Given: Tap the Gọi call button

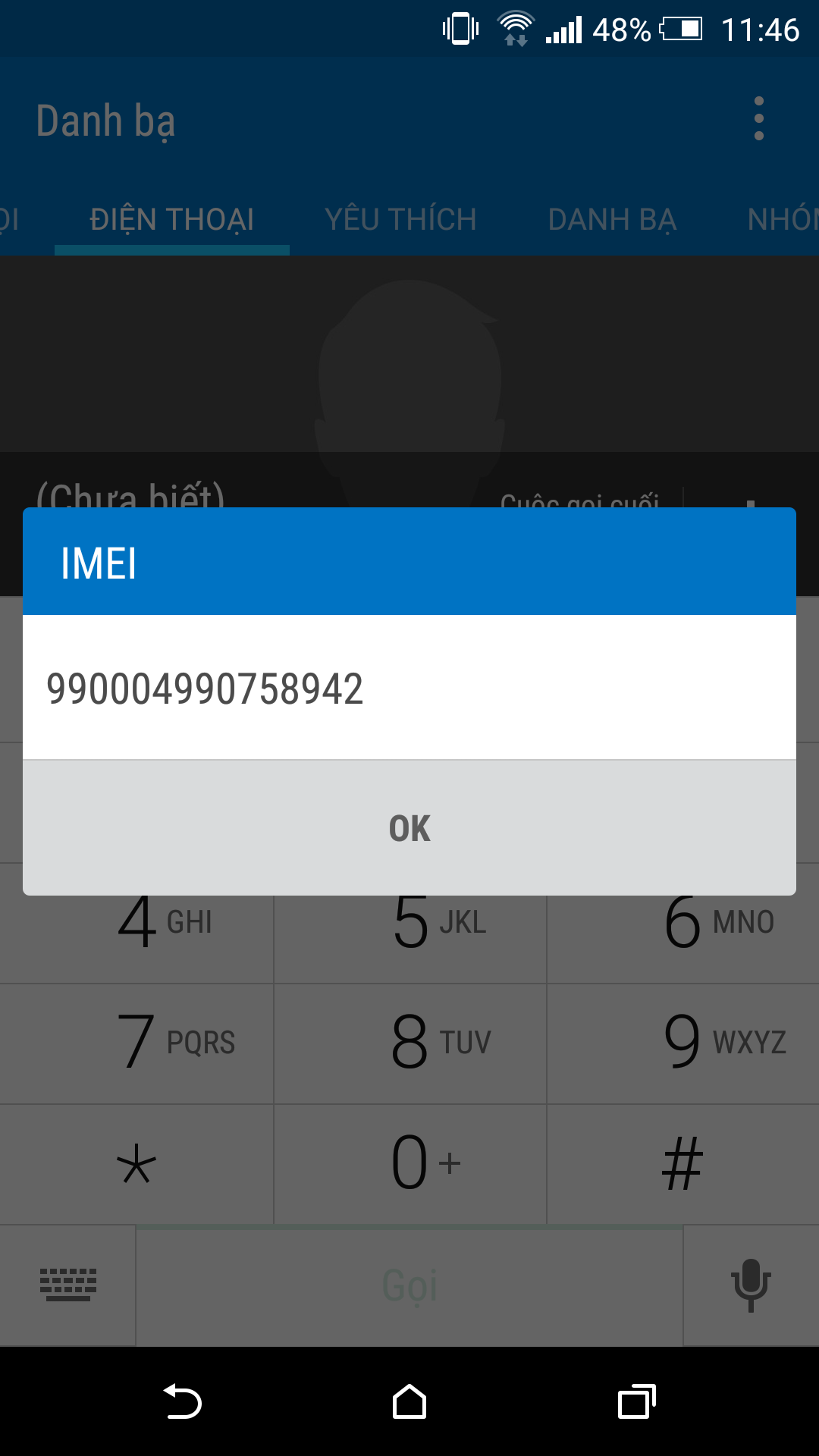Looking at the screenshot, I should click(x=409, y=1286).
